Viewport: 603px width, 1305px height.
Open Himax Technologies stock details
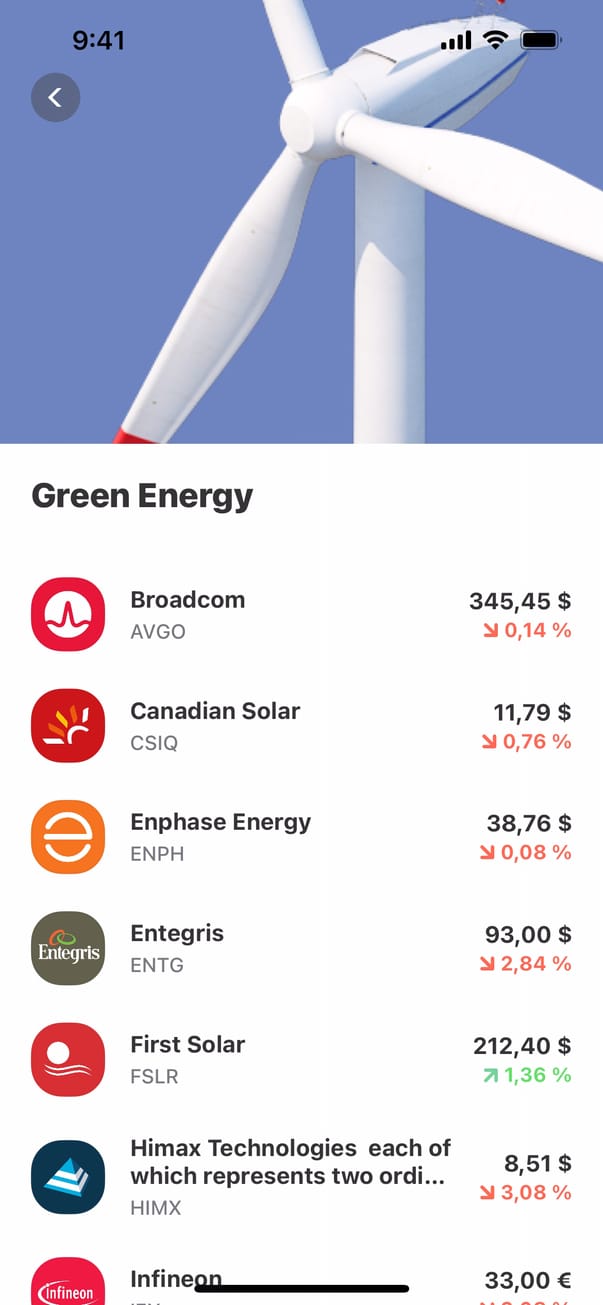tap(300, 1176)
